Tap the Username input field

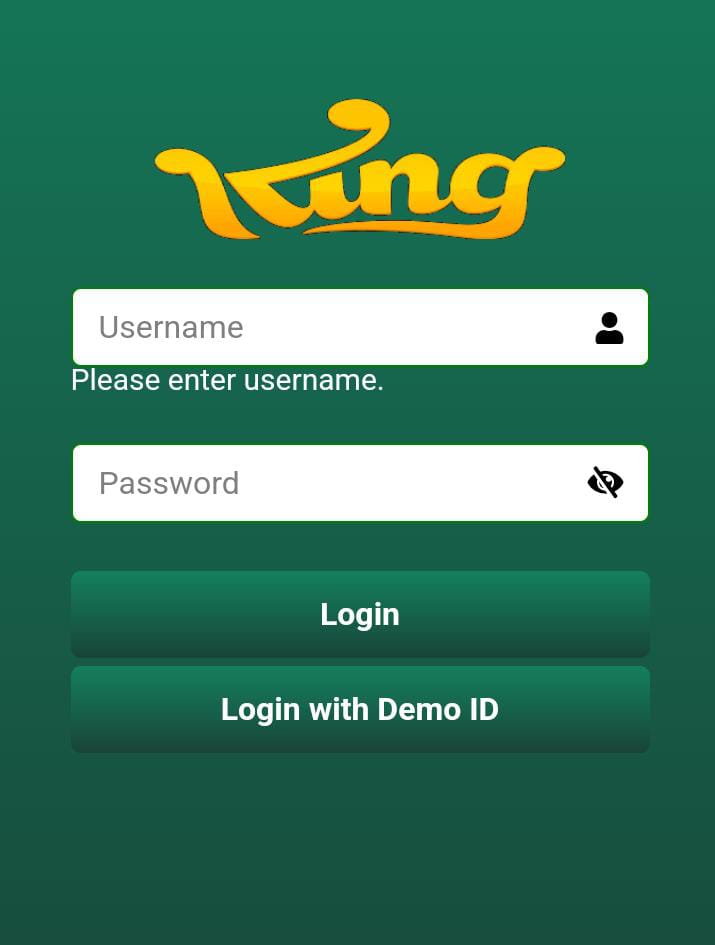point(330,327)
